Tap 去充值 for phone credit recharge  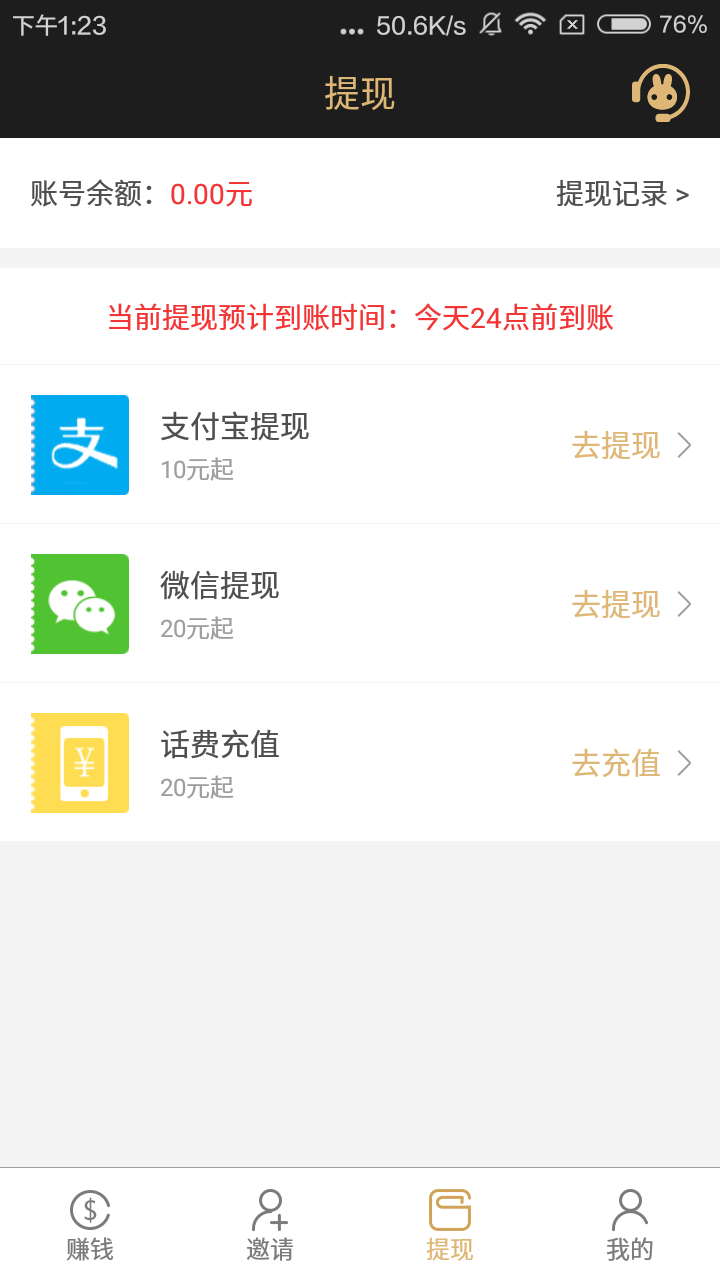coord(616,763)
